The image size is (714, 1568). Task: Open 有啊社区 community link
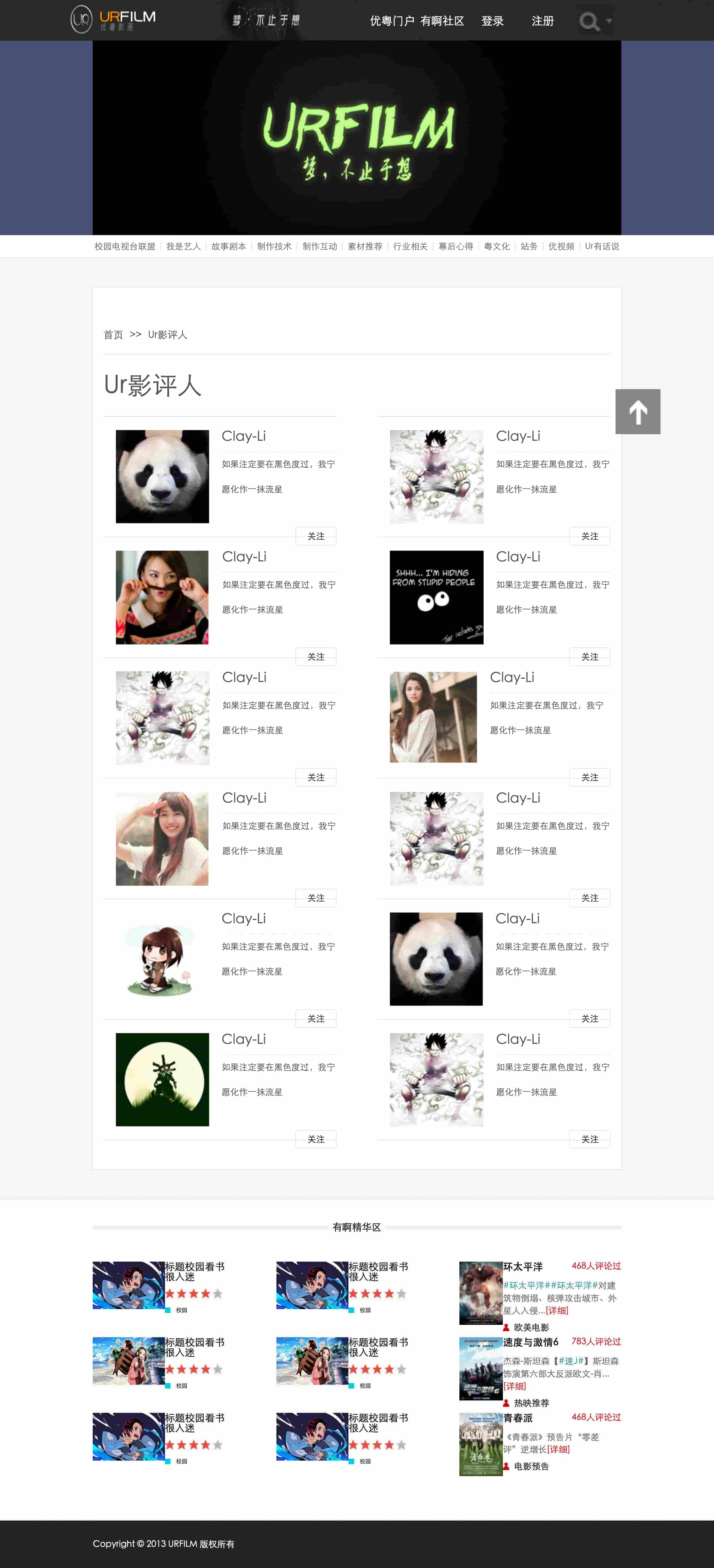pyautogui.click(x=442, y=21)
